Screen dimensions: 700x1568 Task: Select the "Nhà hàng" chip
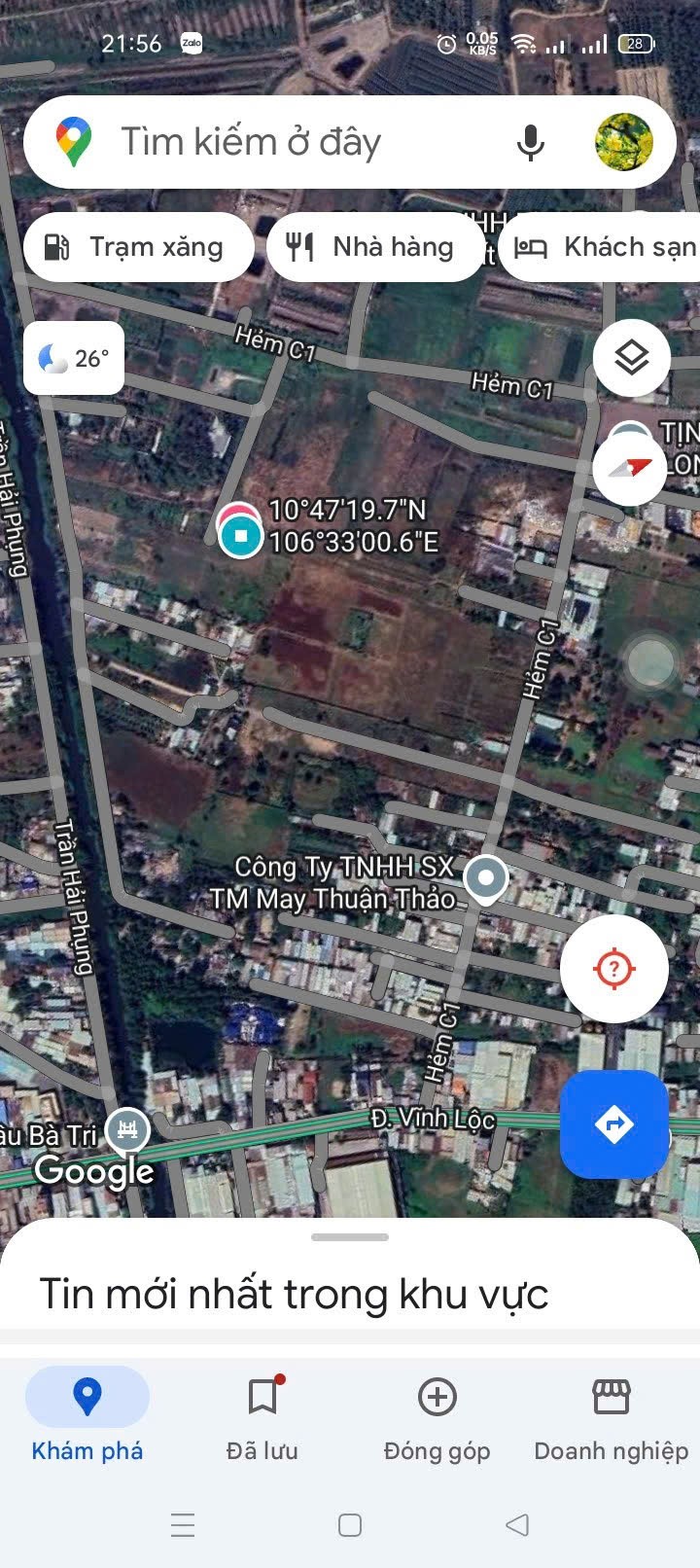click(x=375, y=247)
